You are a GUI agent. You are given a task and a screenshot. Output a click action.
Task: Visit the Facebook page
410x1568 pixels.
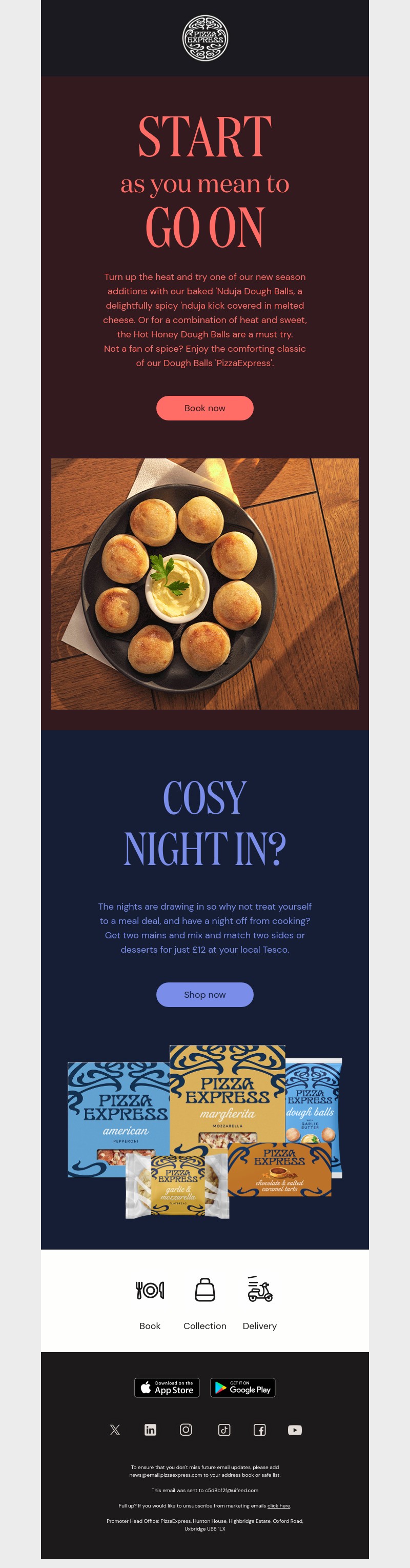tap(260, 1430)
